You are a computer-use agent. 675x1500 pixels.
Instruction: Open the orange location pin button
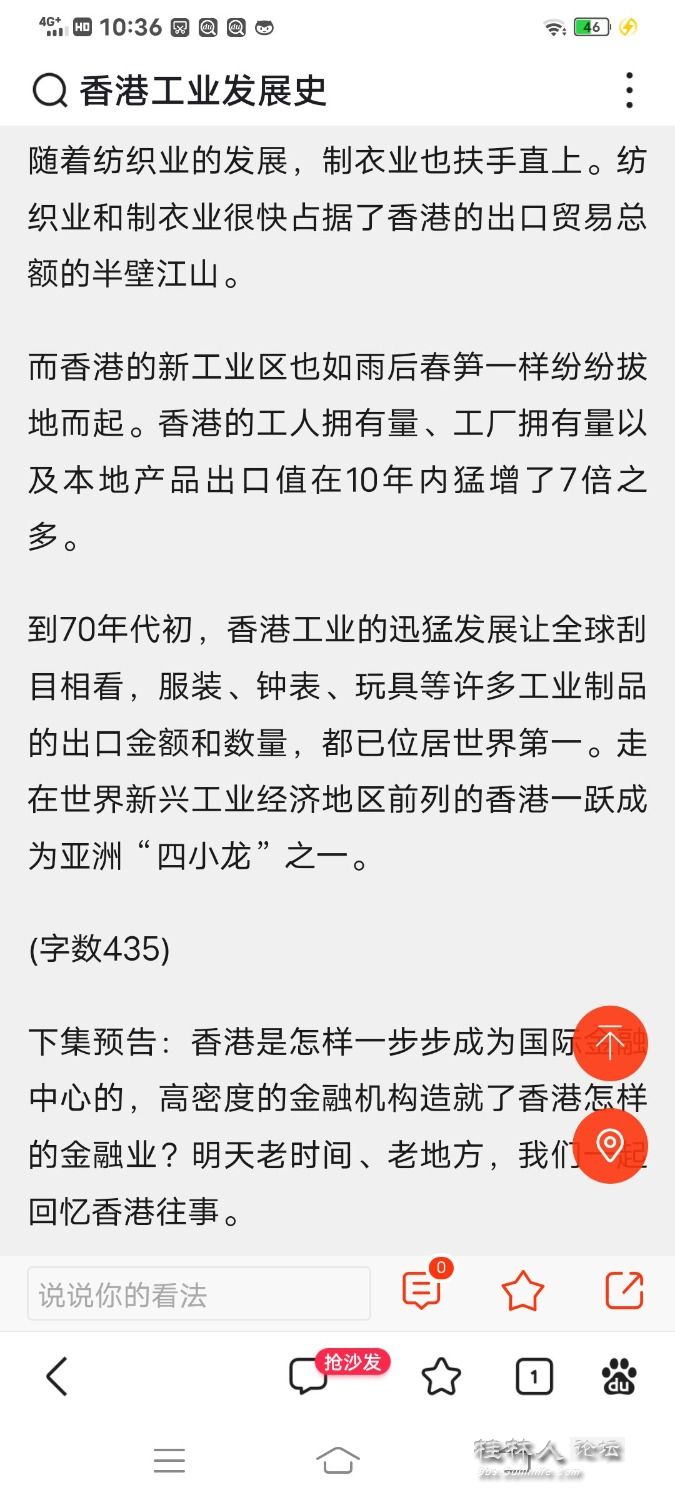point(609,1146)
